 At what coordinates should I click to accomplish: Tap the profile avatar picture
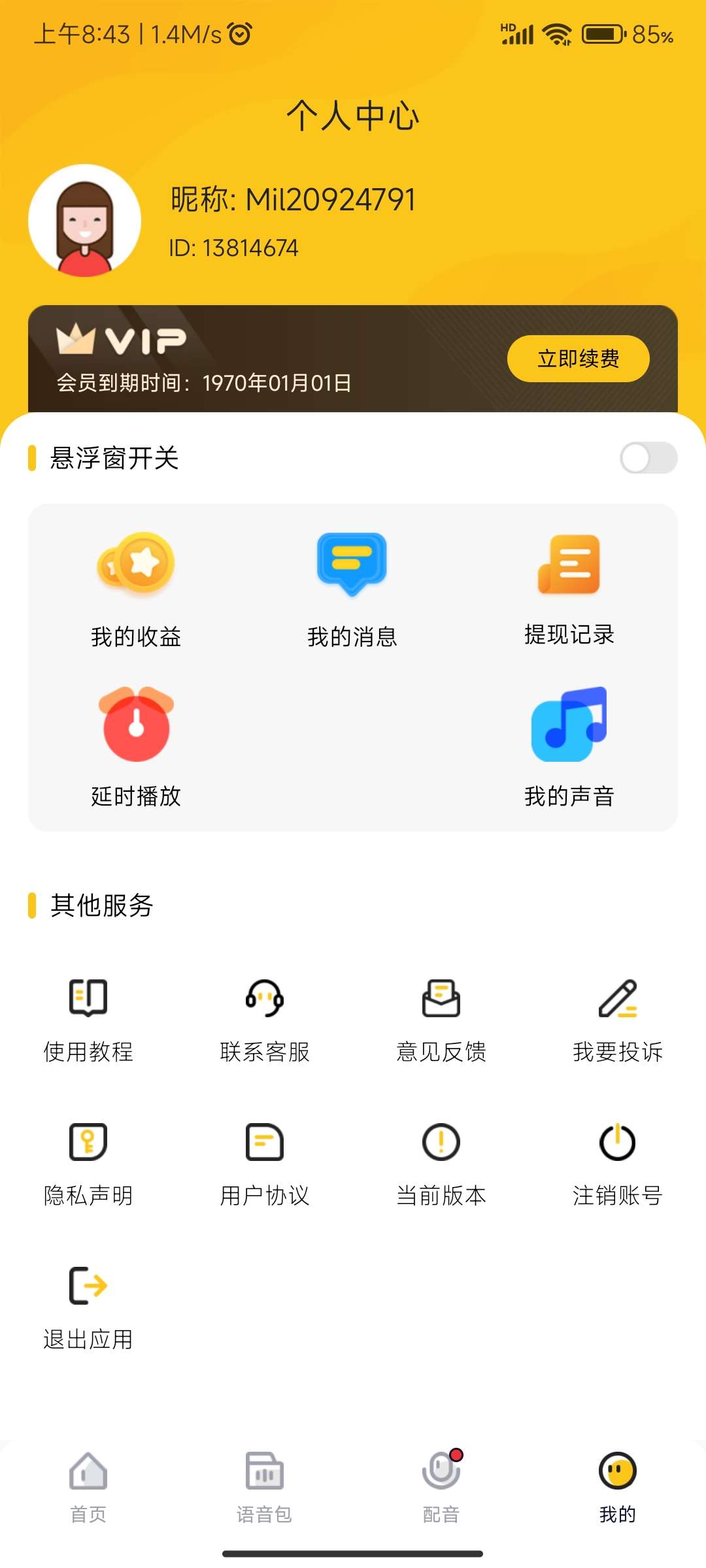tap(85, 221)
